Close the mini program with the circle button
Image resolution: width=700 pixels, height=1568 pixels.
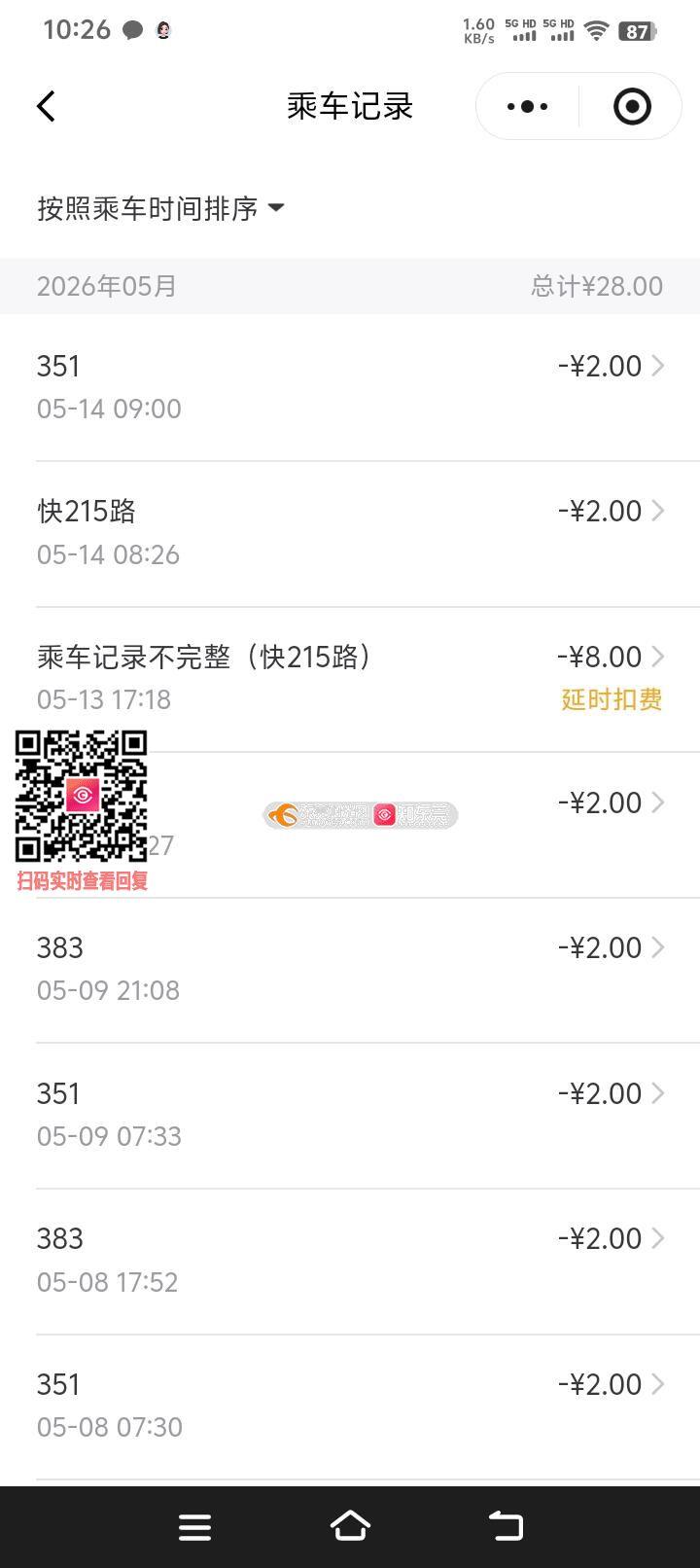click(632, 106)
